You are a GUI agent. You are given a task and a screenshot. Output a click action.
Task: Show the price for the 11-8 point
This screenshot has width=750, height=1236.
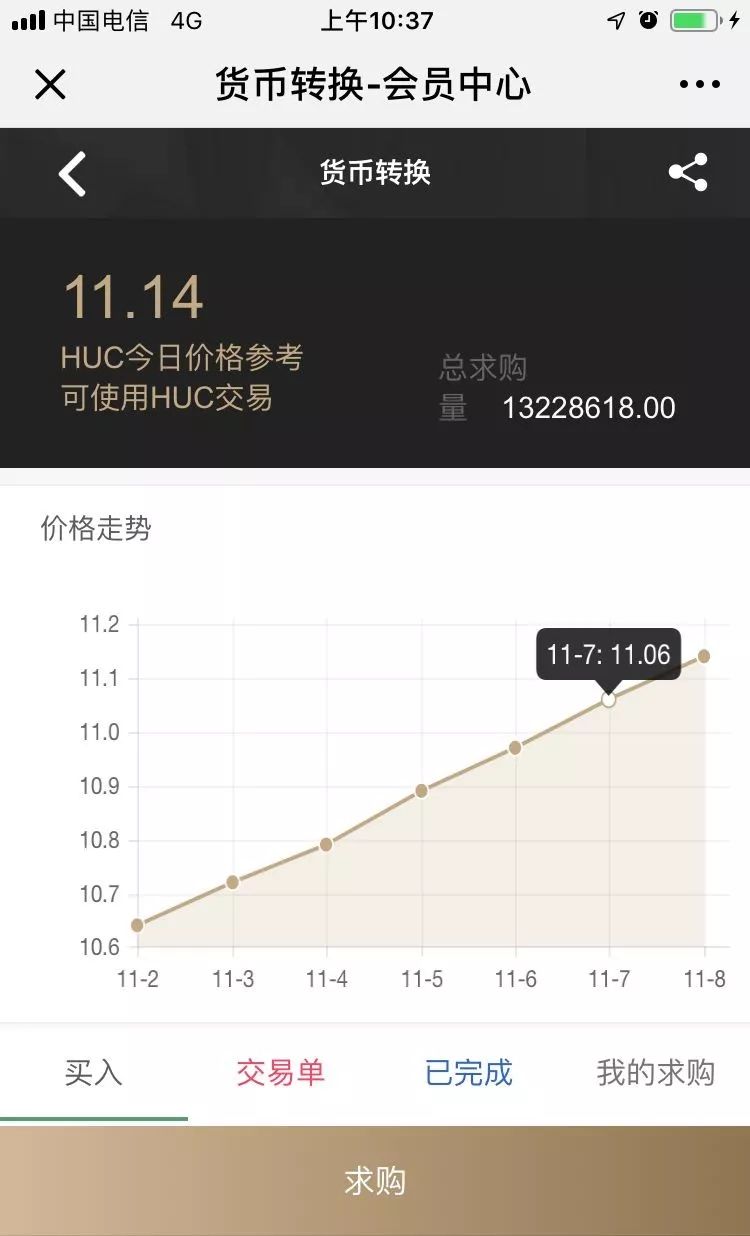pos(704,656)
